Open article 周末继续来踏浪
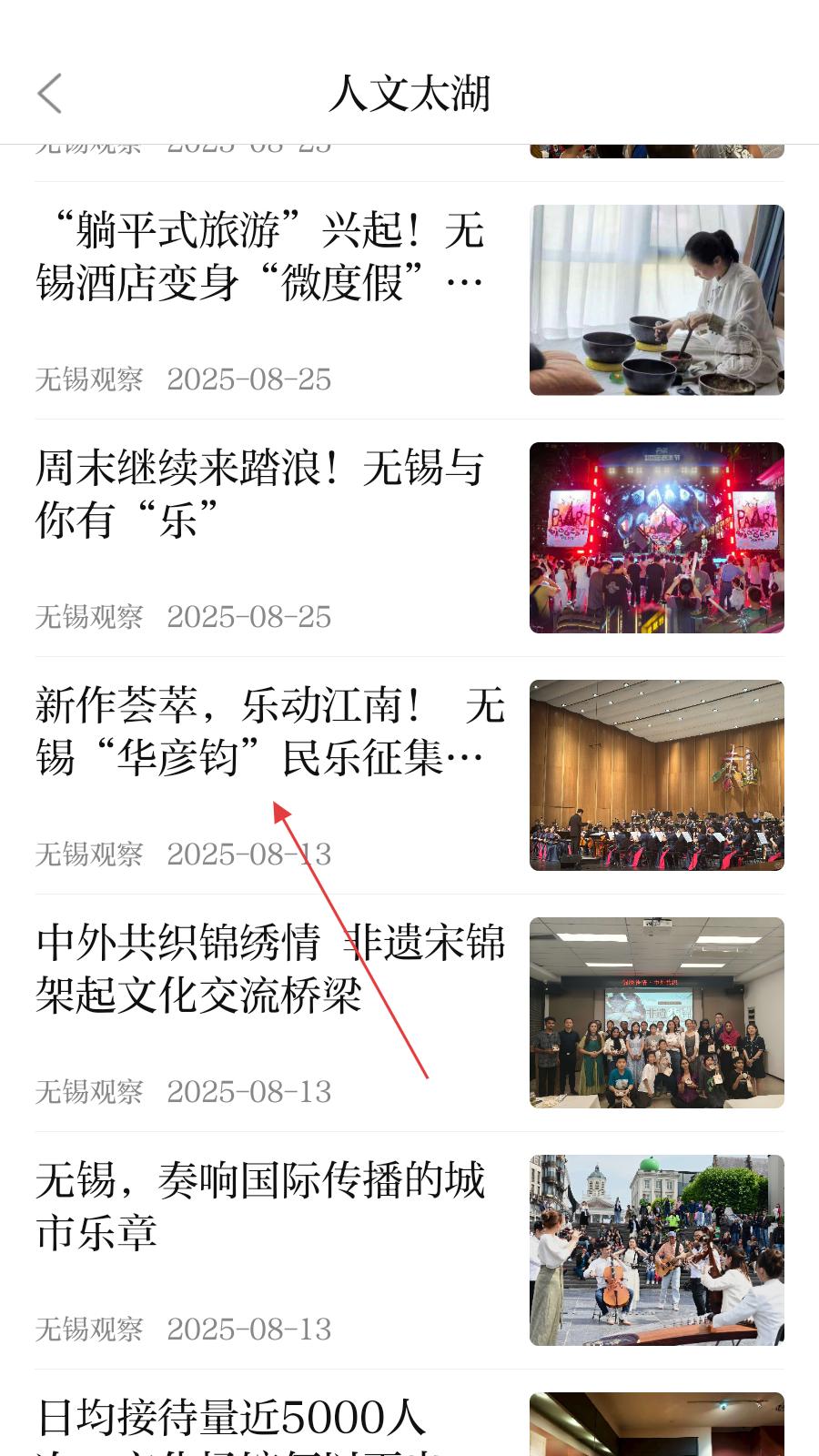 tap(259, 494)
